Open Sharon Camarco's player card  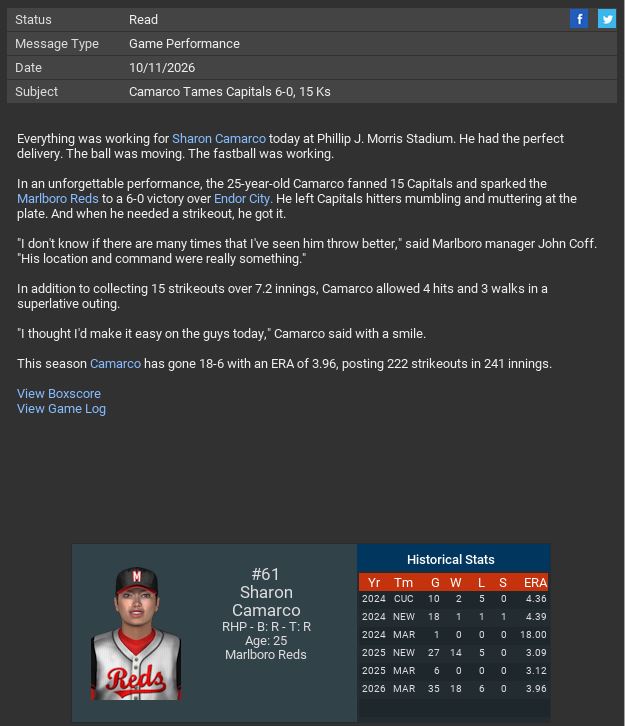tap(136, 633)
